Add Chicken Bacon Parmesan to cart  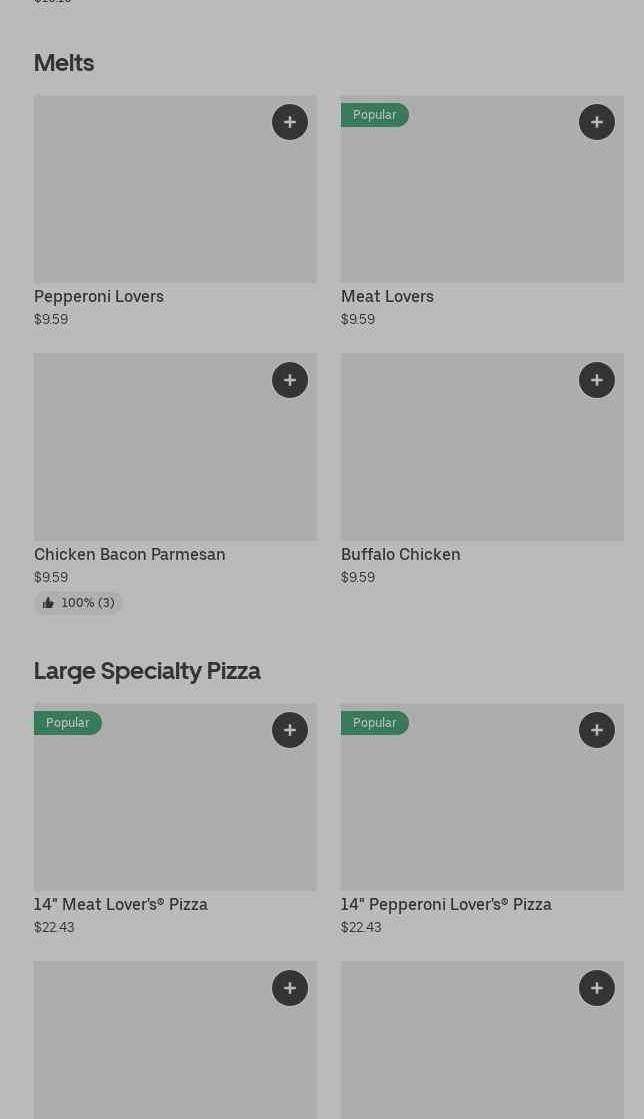(x=290, y=380)
